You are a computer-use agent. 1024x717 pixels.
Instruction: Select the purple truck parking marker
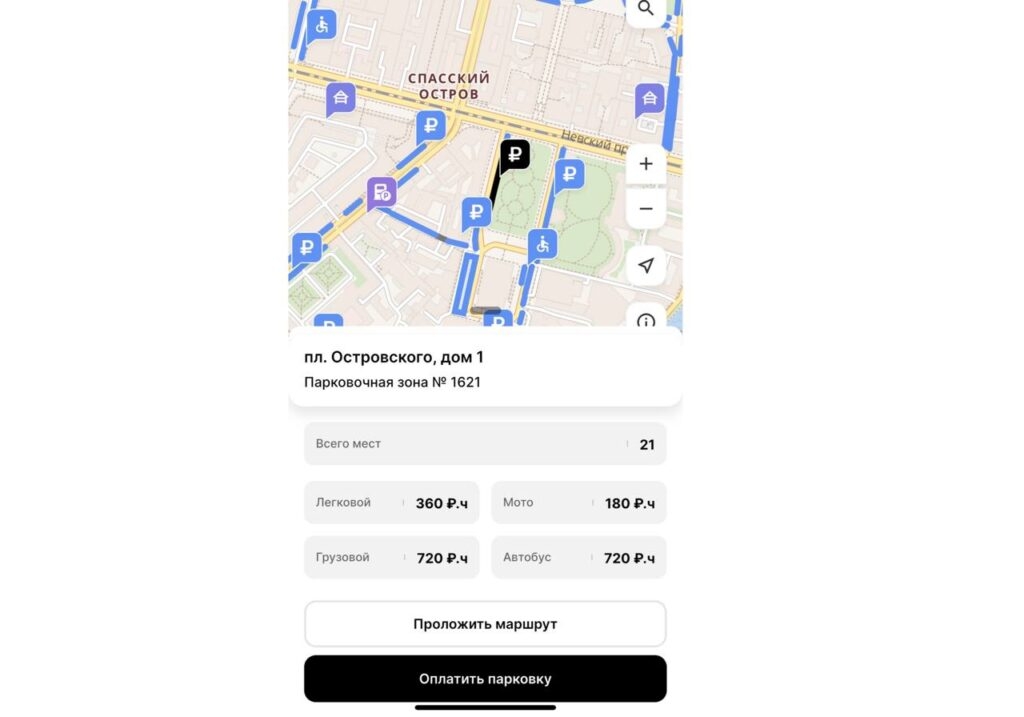click(381, 192)
